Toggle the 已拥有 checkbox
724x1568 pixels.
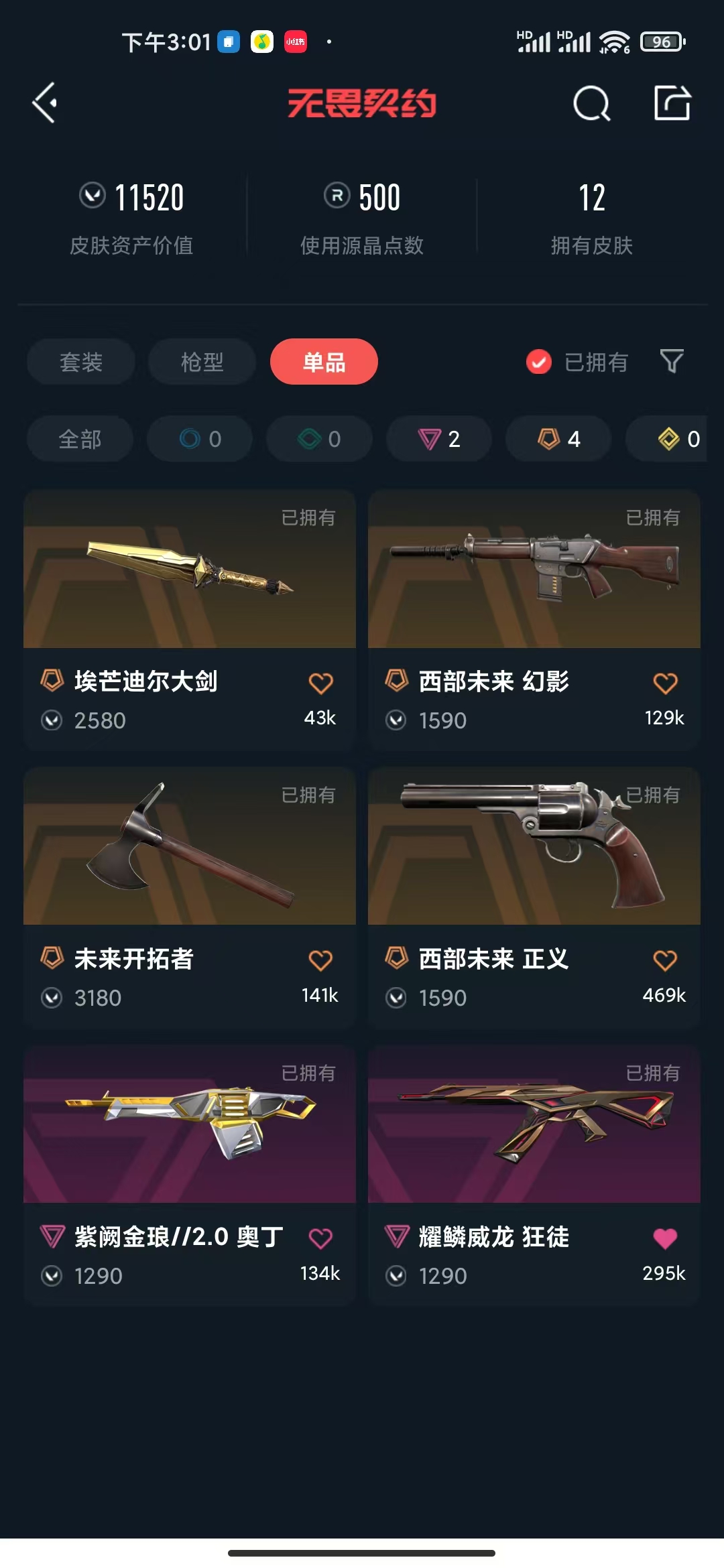point(538,362)
